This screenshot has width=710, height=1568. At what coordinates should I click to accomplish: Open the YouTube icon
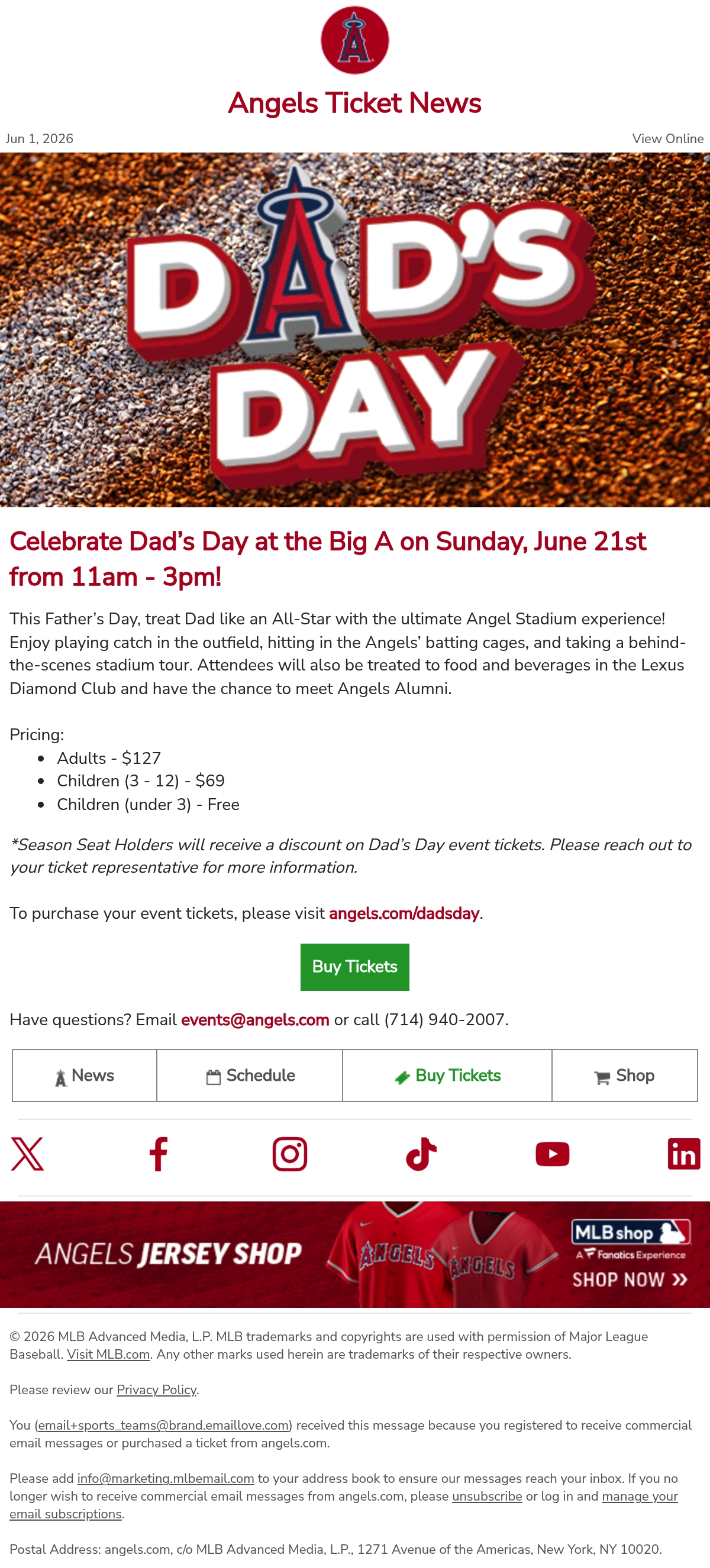click(552, 1154)
